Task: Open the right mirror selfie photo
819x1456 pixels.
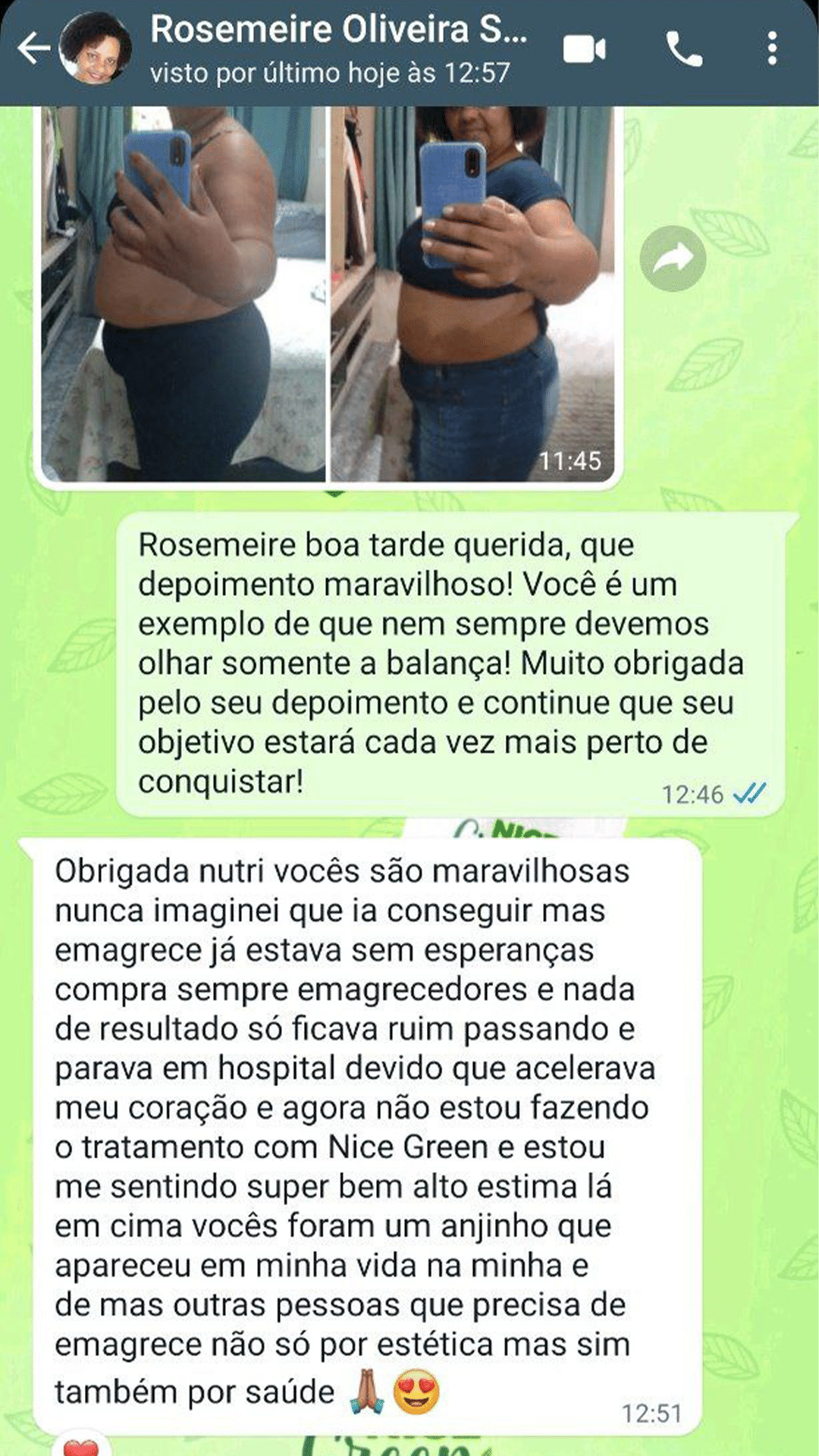Action: 473,294
